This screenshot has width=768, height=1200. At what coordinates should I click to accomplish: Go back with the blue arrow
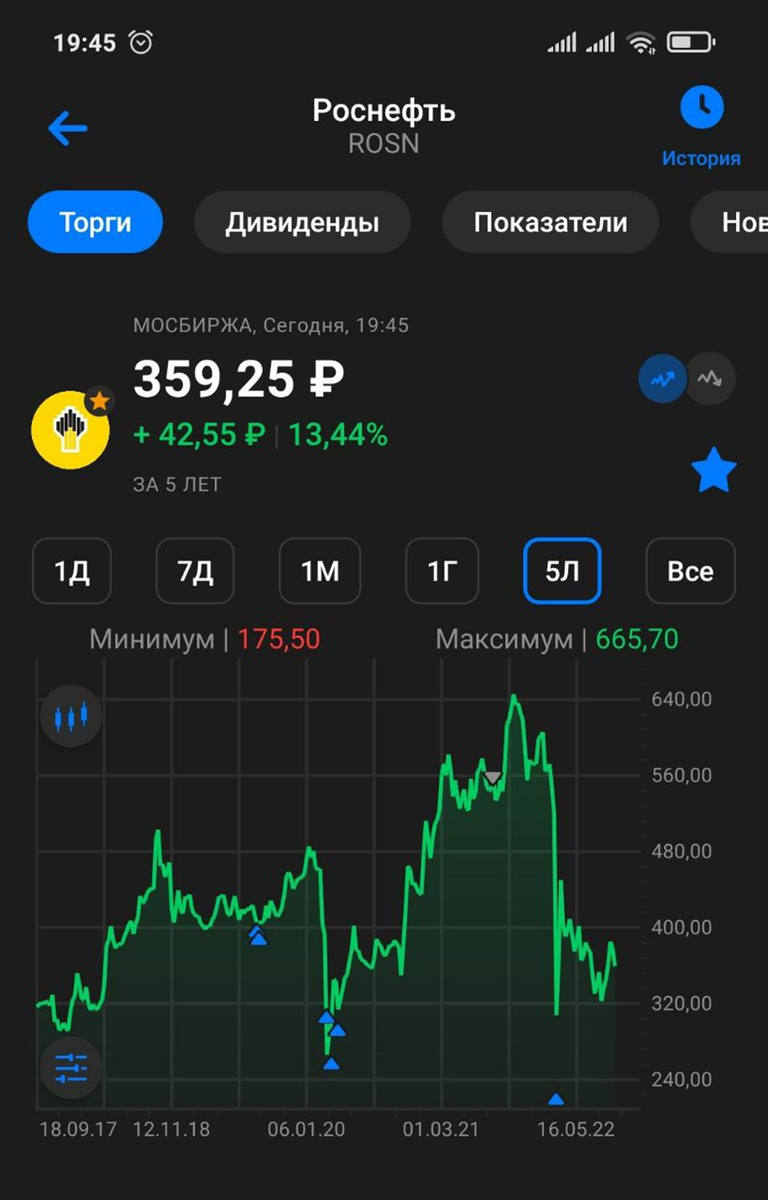(67, 128)
